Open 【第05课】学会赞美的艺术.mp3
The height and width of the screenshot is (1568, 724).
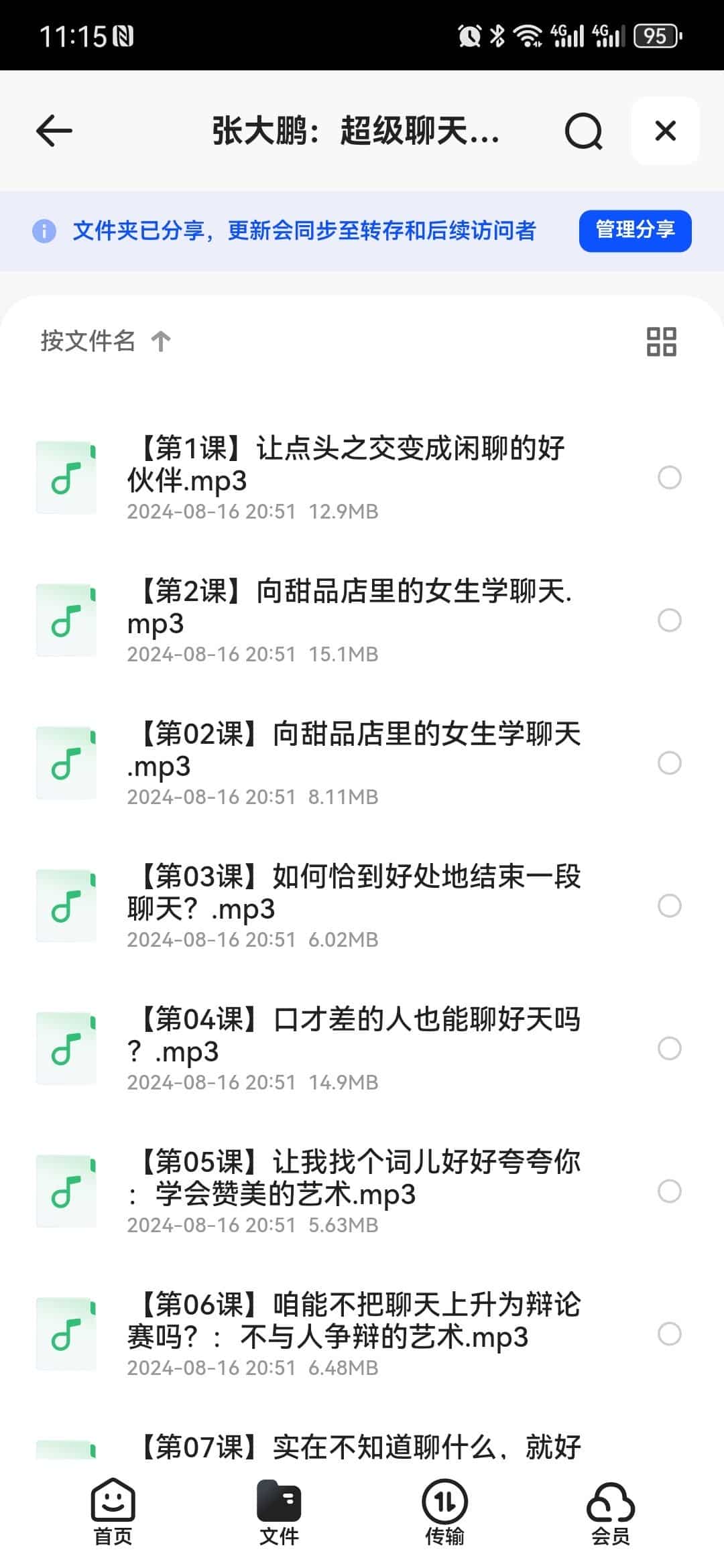pyautogui.click(x=353, y=1177)
